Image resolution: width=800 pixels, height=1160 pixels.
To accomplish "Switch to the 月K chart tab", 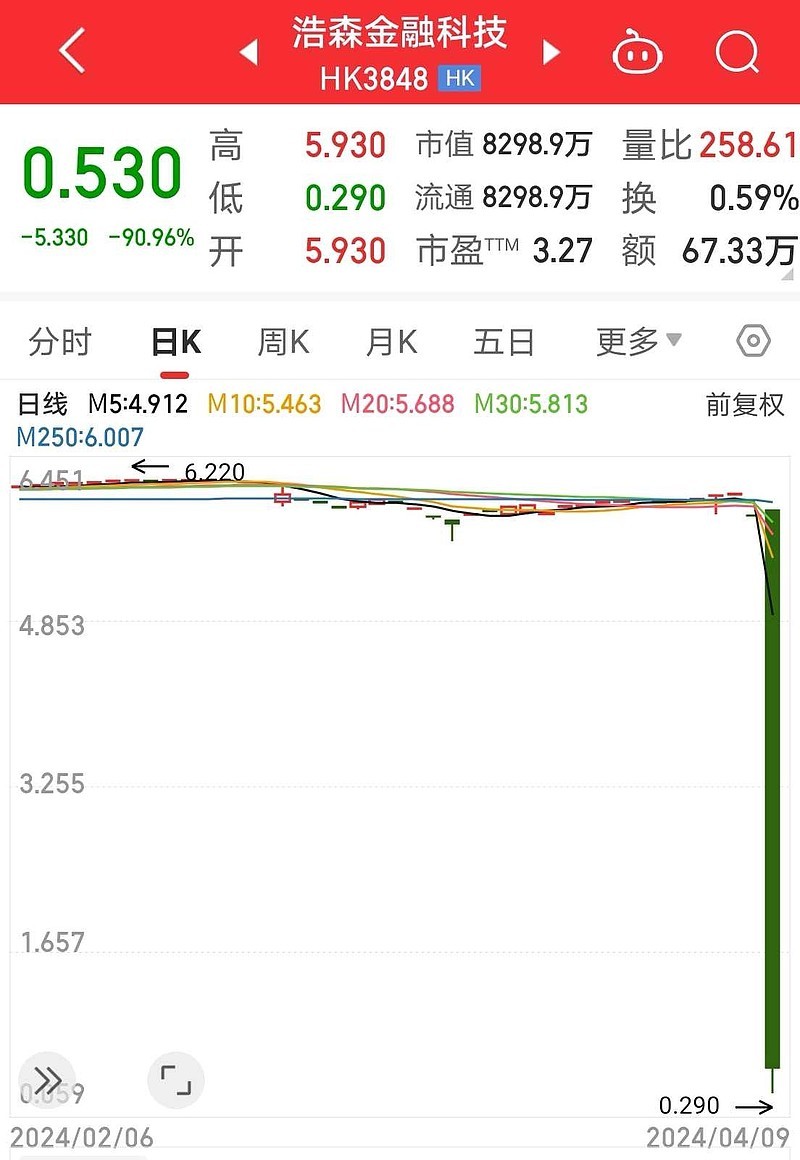I will [391, 343].
